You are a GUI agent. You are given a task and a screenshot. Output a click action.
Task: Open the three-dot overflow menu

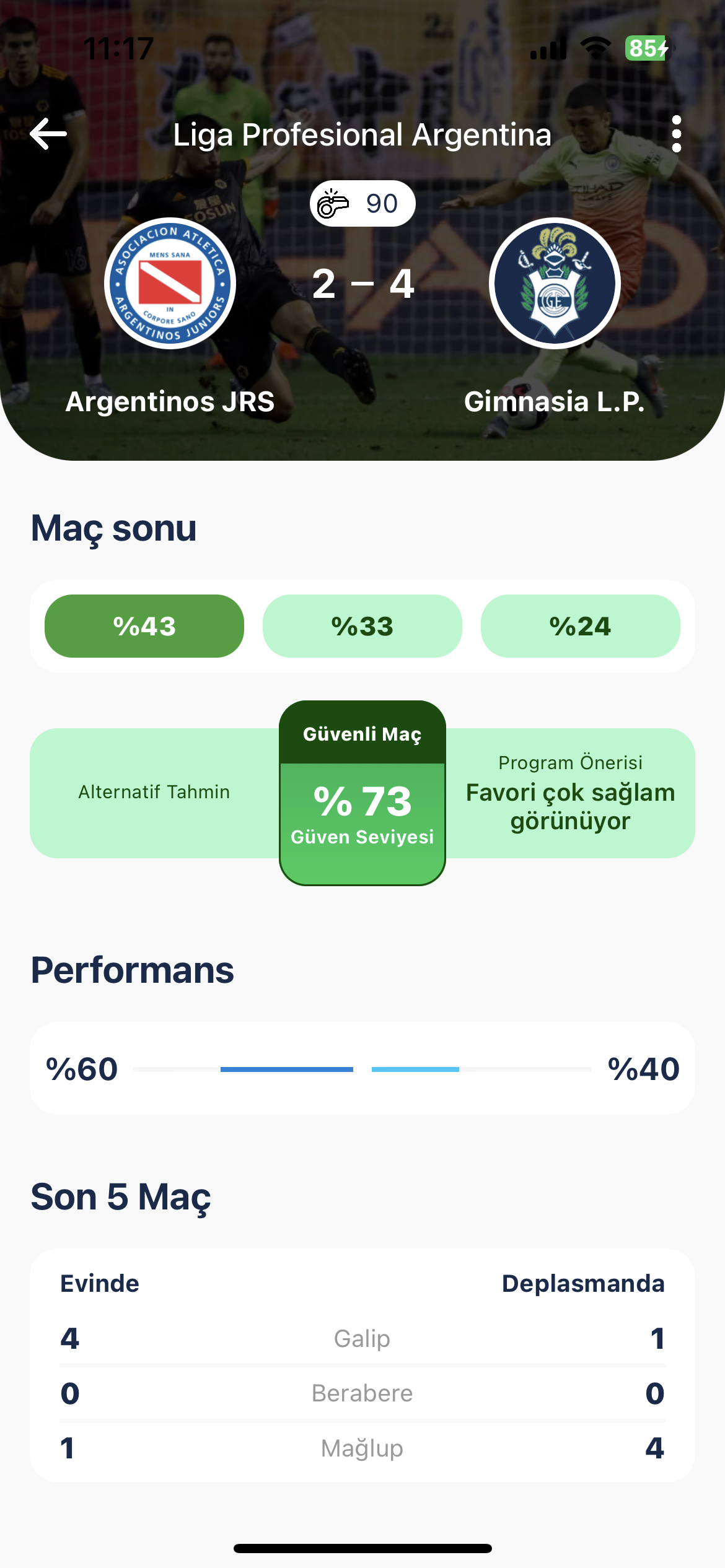676,134
